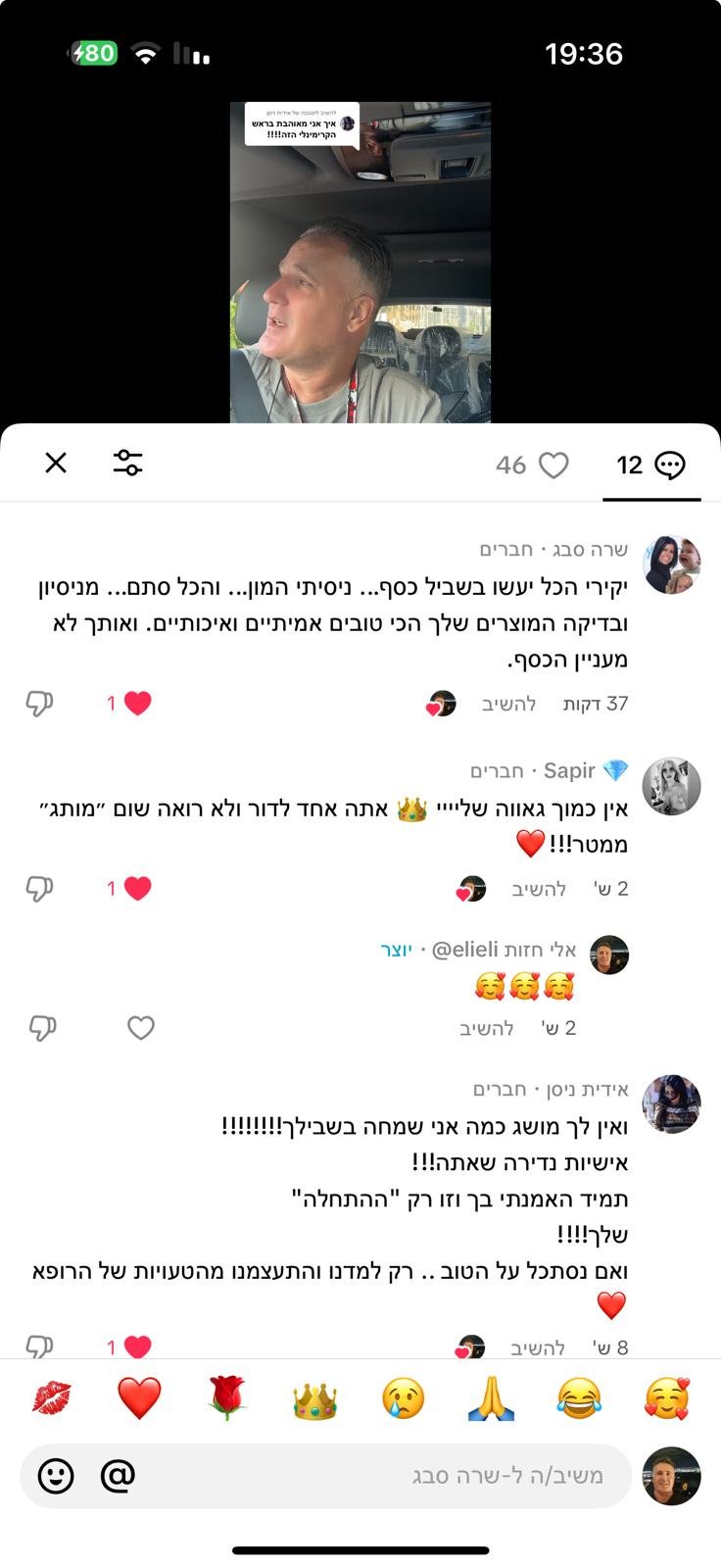Insert the crown emoji
Image resolution: width=721 pixels, height=1568 pixels.
(314, 1400)
